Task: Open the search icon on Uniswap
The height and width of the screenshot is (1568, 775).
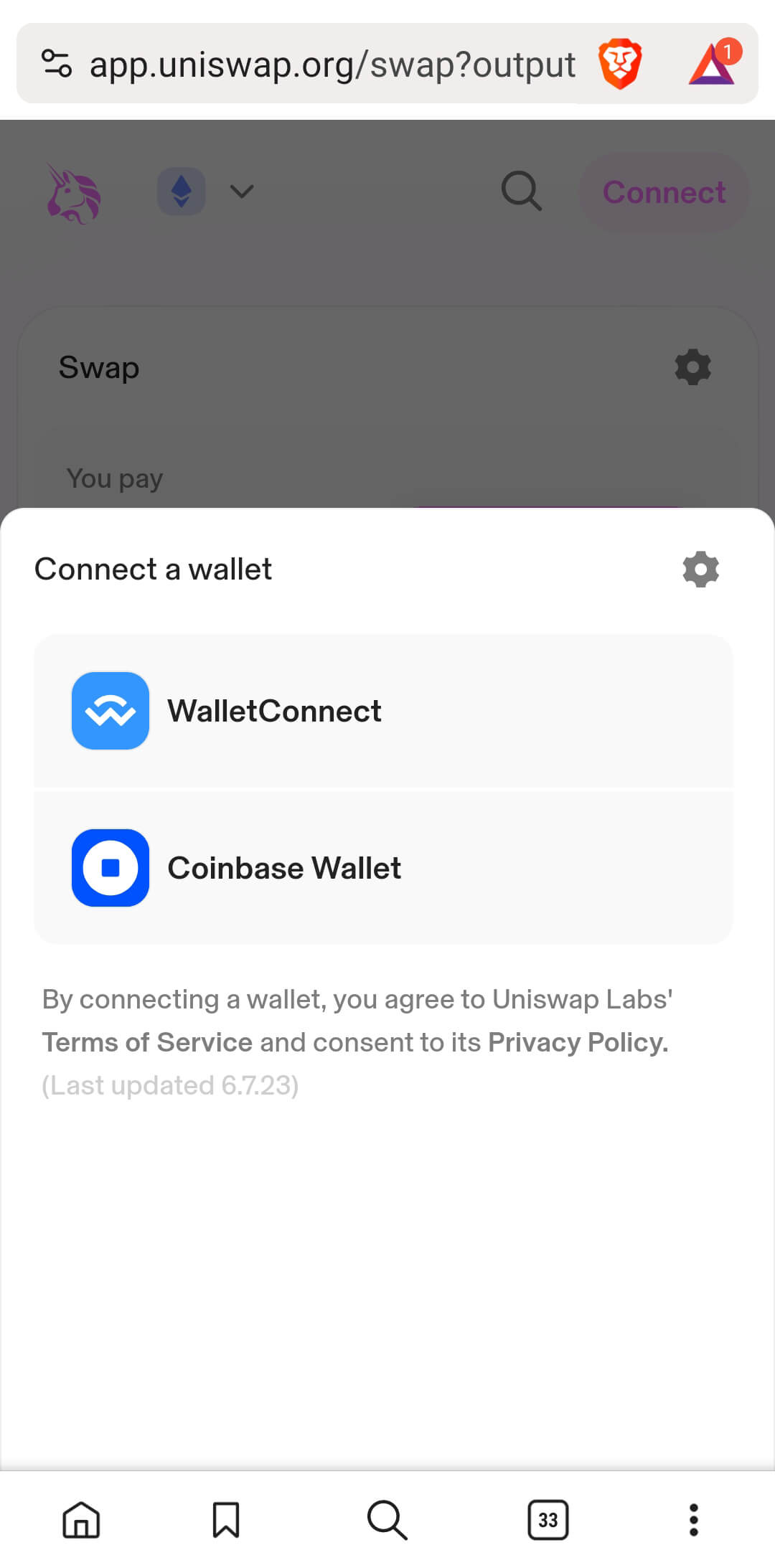Action: (521, 192)
